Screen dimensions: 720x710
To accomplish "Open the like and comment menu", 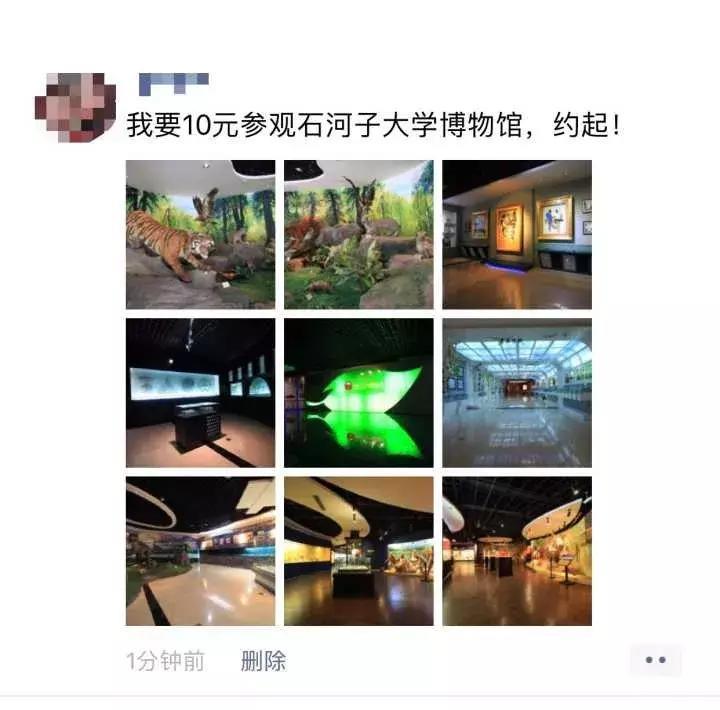I will pyautogui.click(x=655, y=660).
